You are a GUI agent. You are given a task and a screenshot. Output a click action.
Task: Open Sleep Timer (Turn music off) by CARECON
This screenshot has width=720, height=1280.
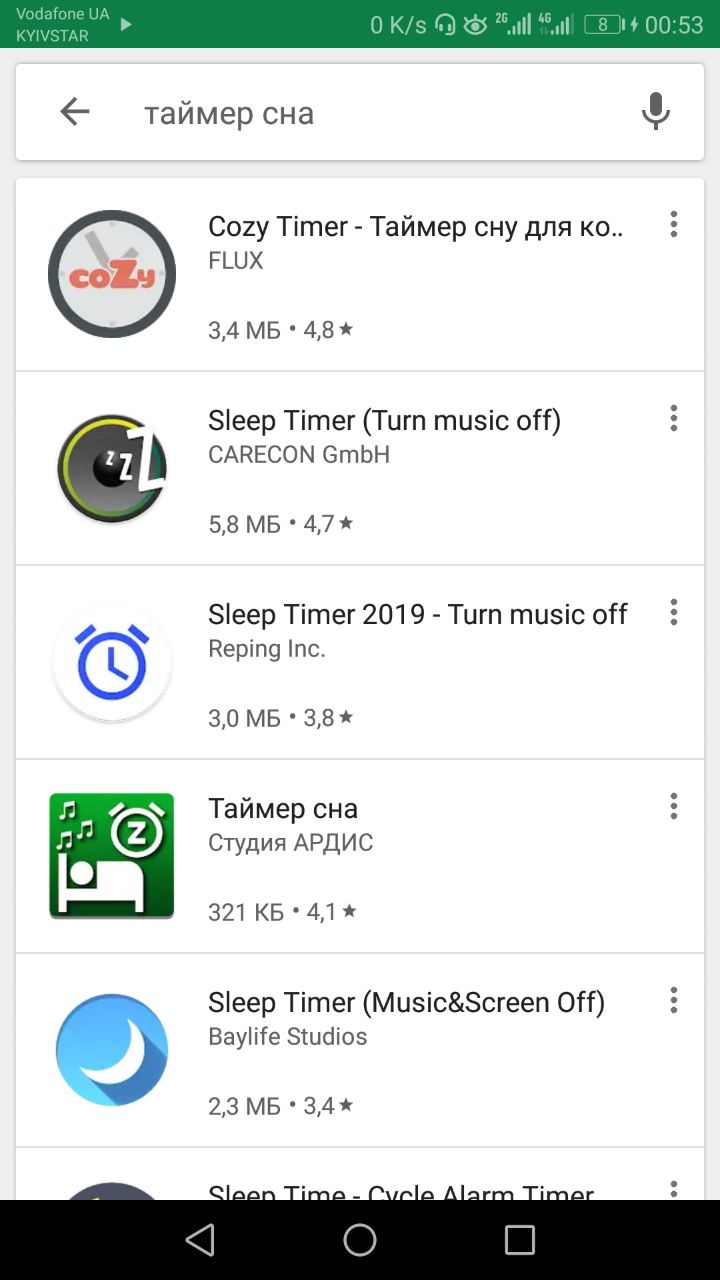360,468
